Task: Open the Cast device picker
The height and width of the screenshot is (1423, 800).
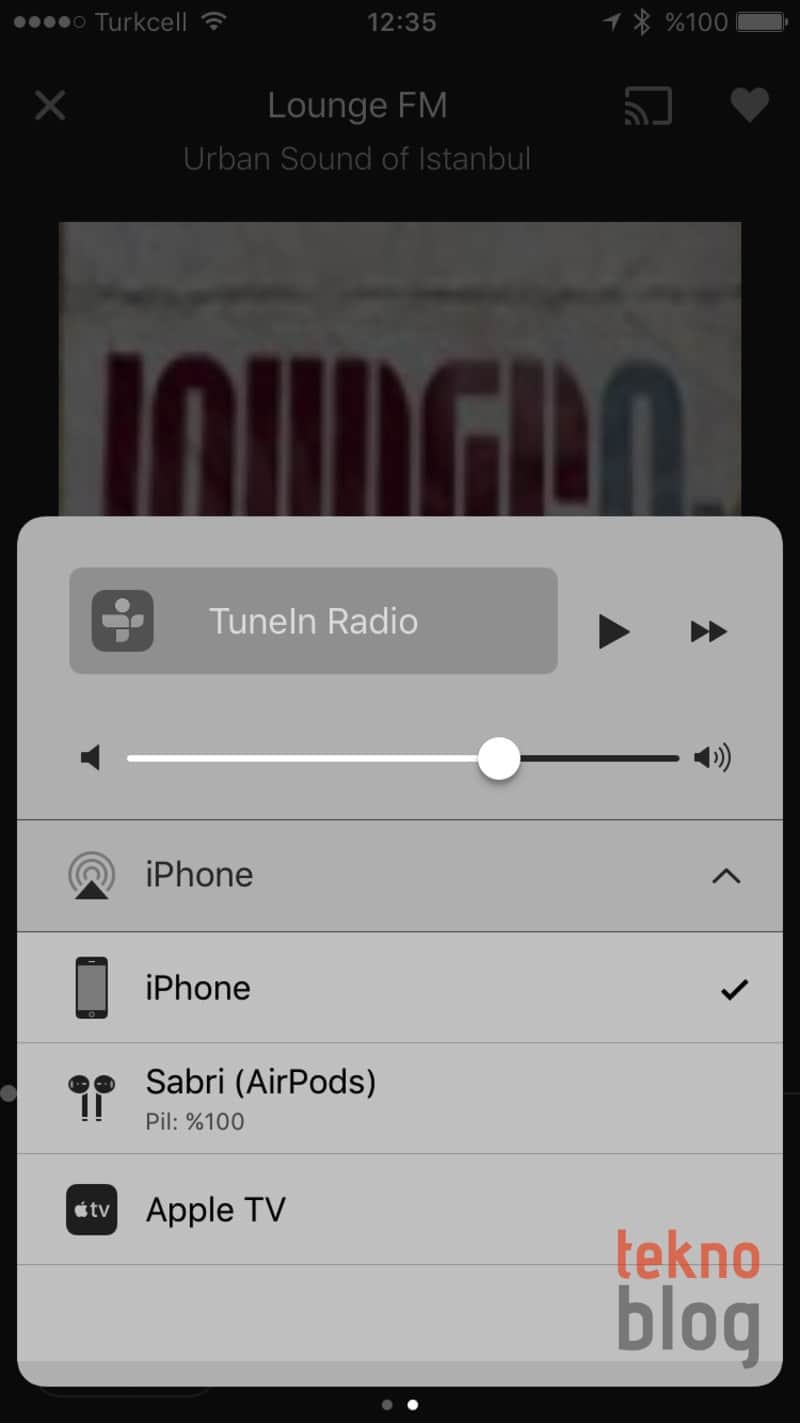Action: click(647, 105)
